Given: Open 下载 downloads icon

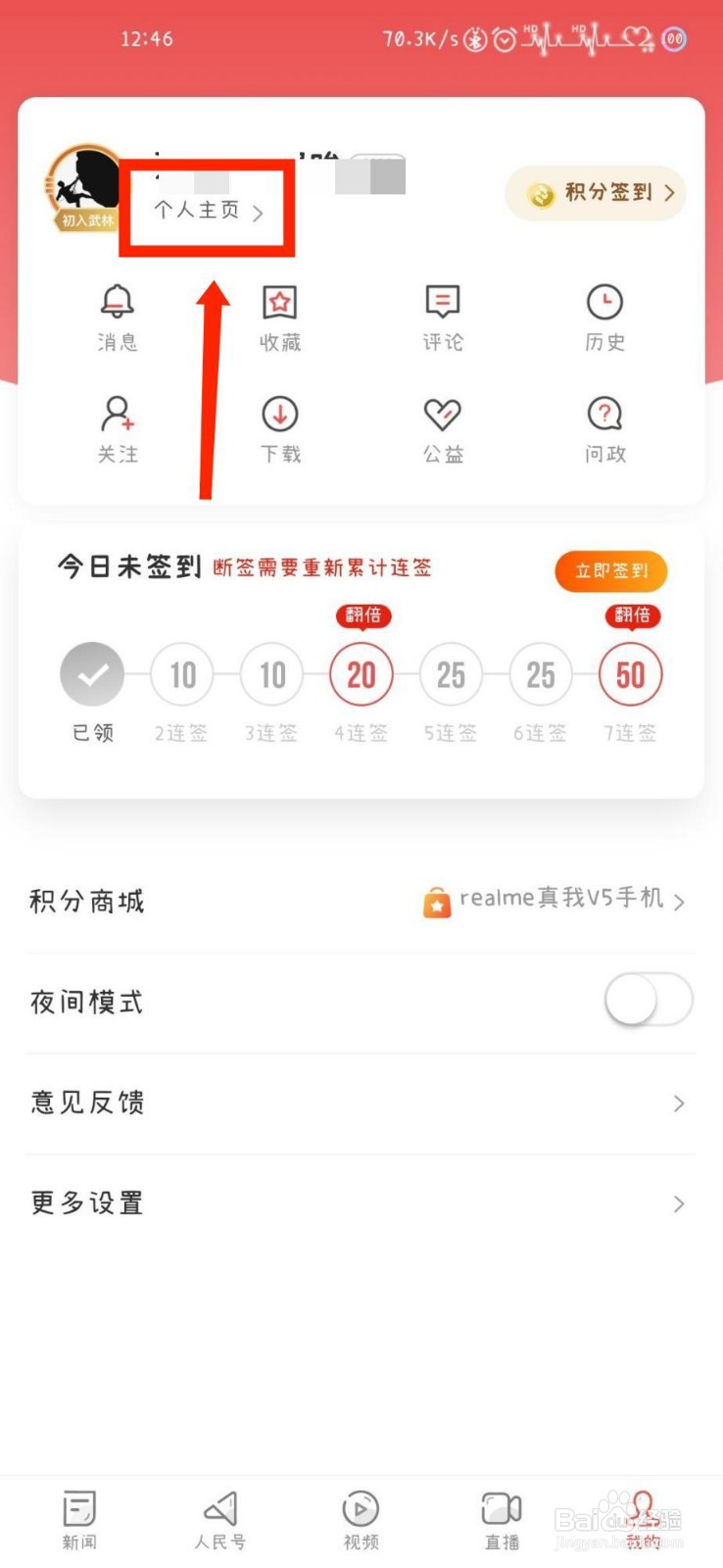Looking at the screenshot, I should click(279, 427).
